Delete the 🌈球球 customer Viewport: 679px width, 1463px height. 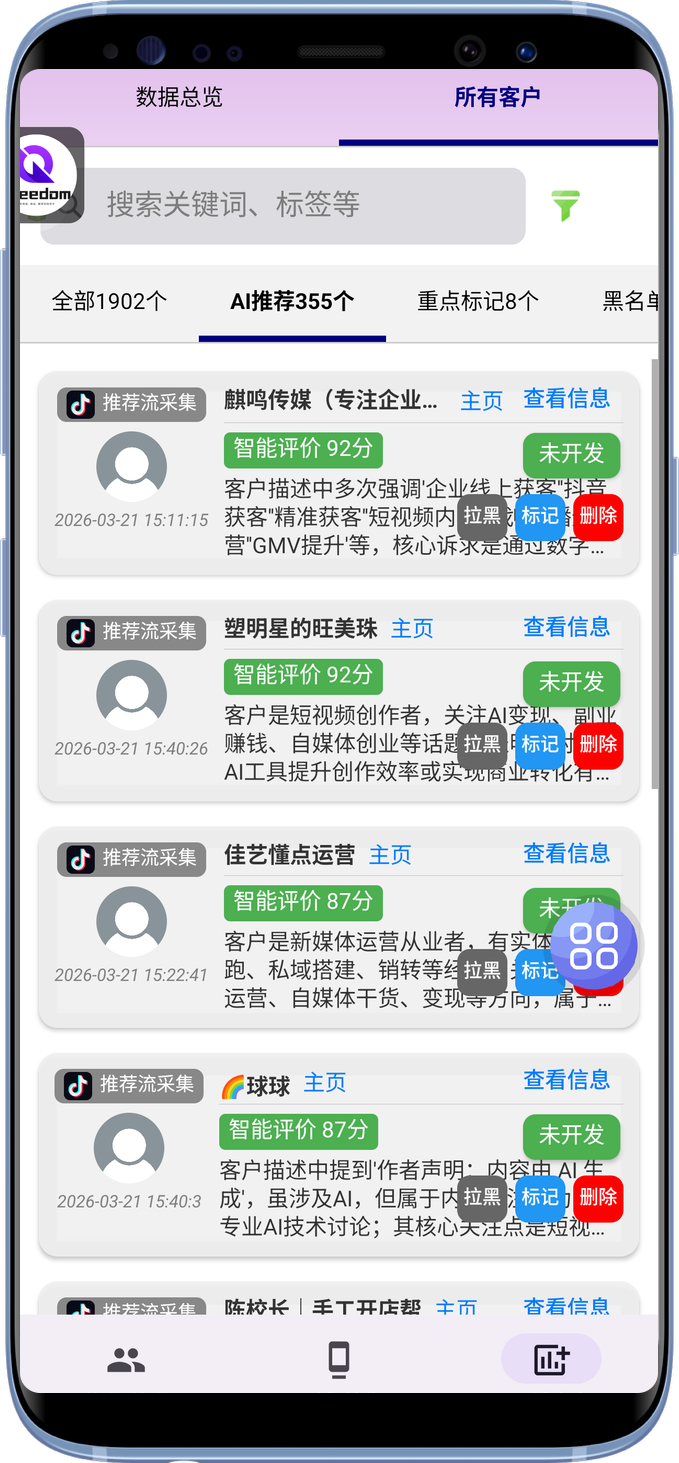[598, 1197]
